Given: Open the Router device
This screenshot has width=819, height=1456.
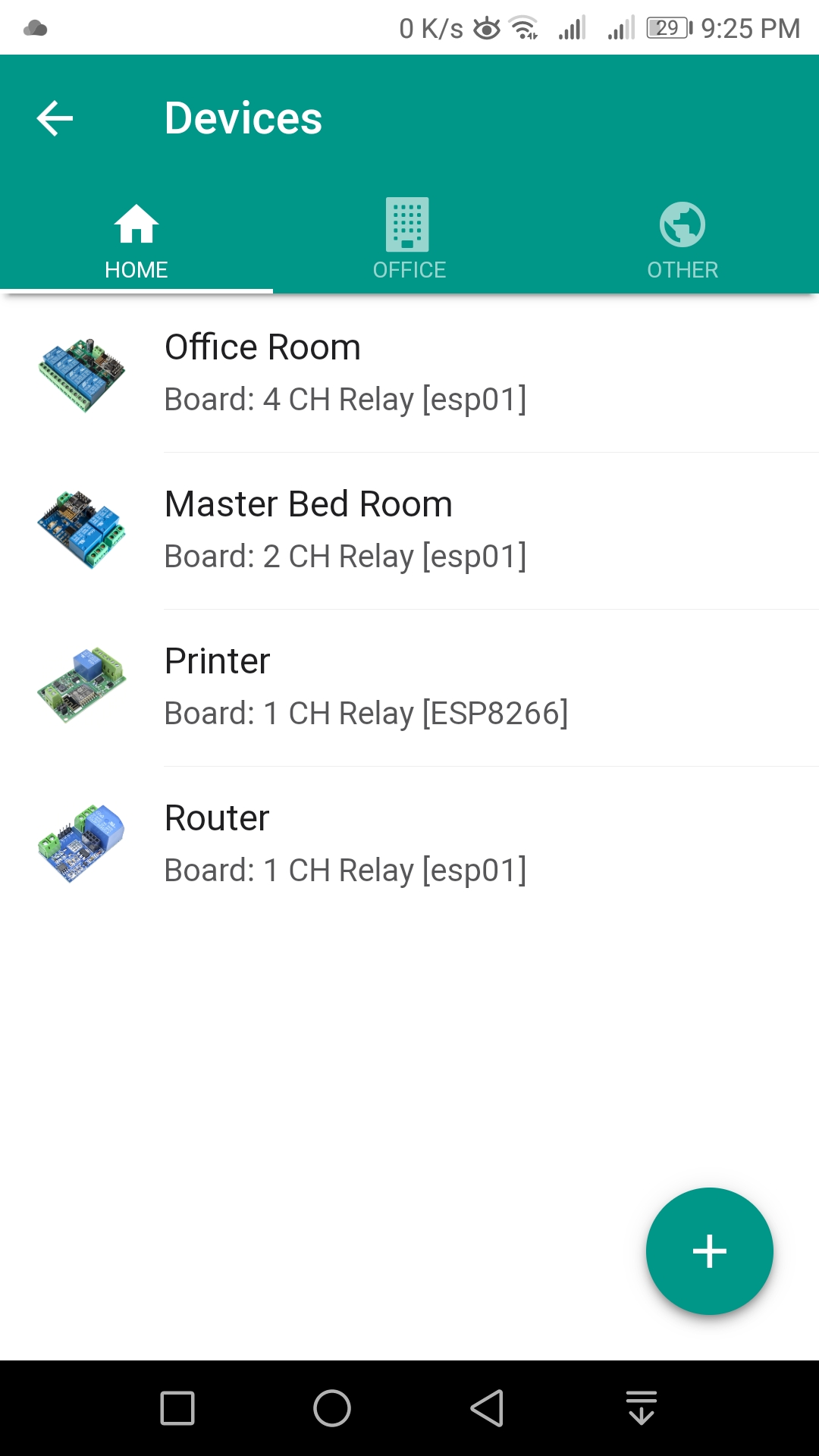Looking at the screenshot, I should 409,844.
